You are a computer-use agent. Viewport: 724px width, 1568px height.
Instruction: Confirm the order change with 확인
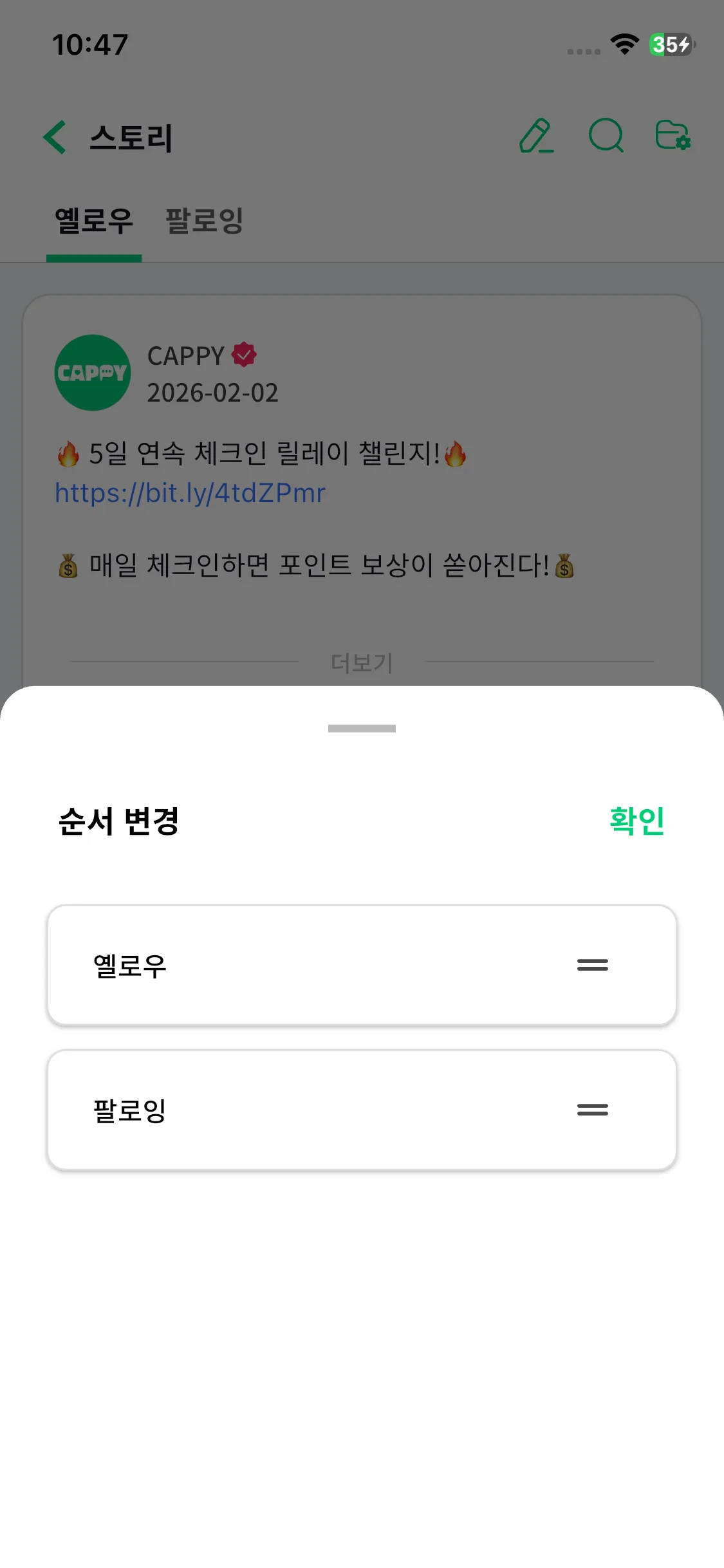pyautogui.click(x=636, y=821)
